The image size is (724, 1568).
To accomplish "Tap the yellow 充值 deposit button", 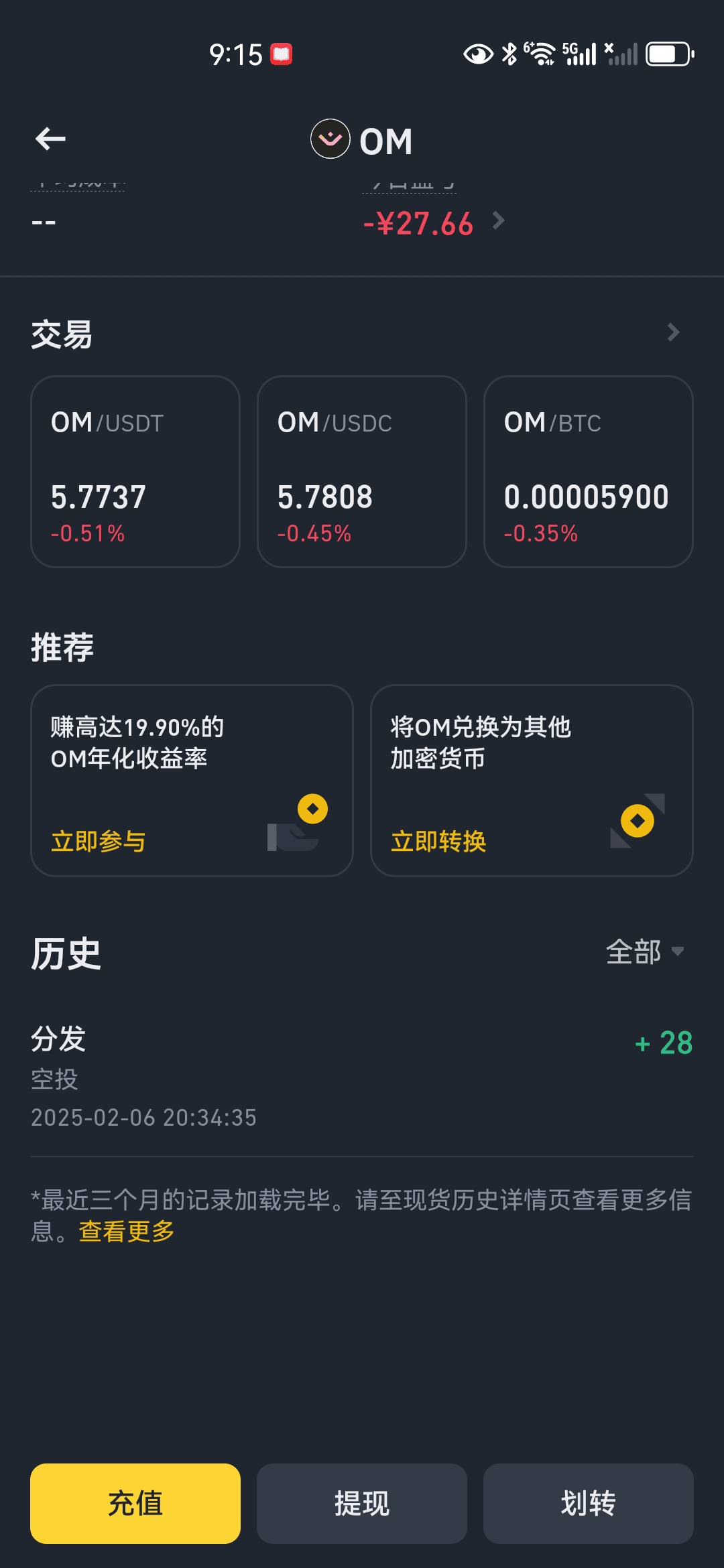I will point(135,1504).
